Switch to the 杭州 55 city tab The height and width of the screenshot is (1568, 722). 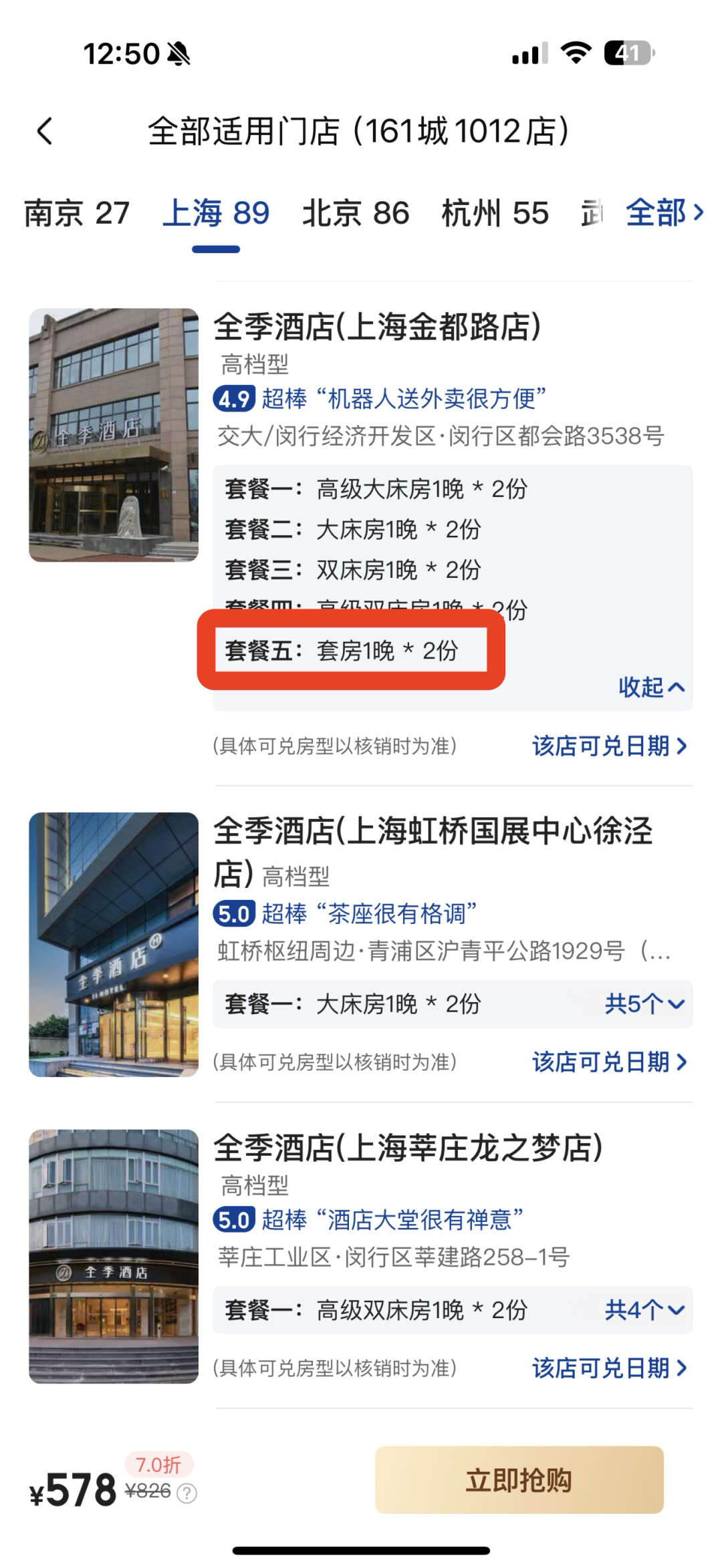click(x=495, y=214)
